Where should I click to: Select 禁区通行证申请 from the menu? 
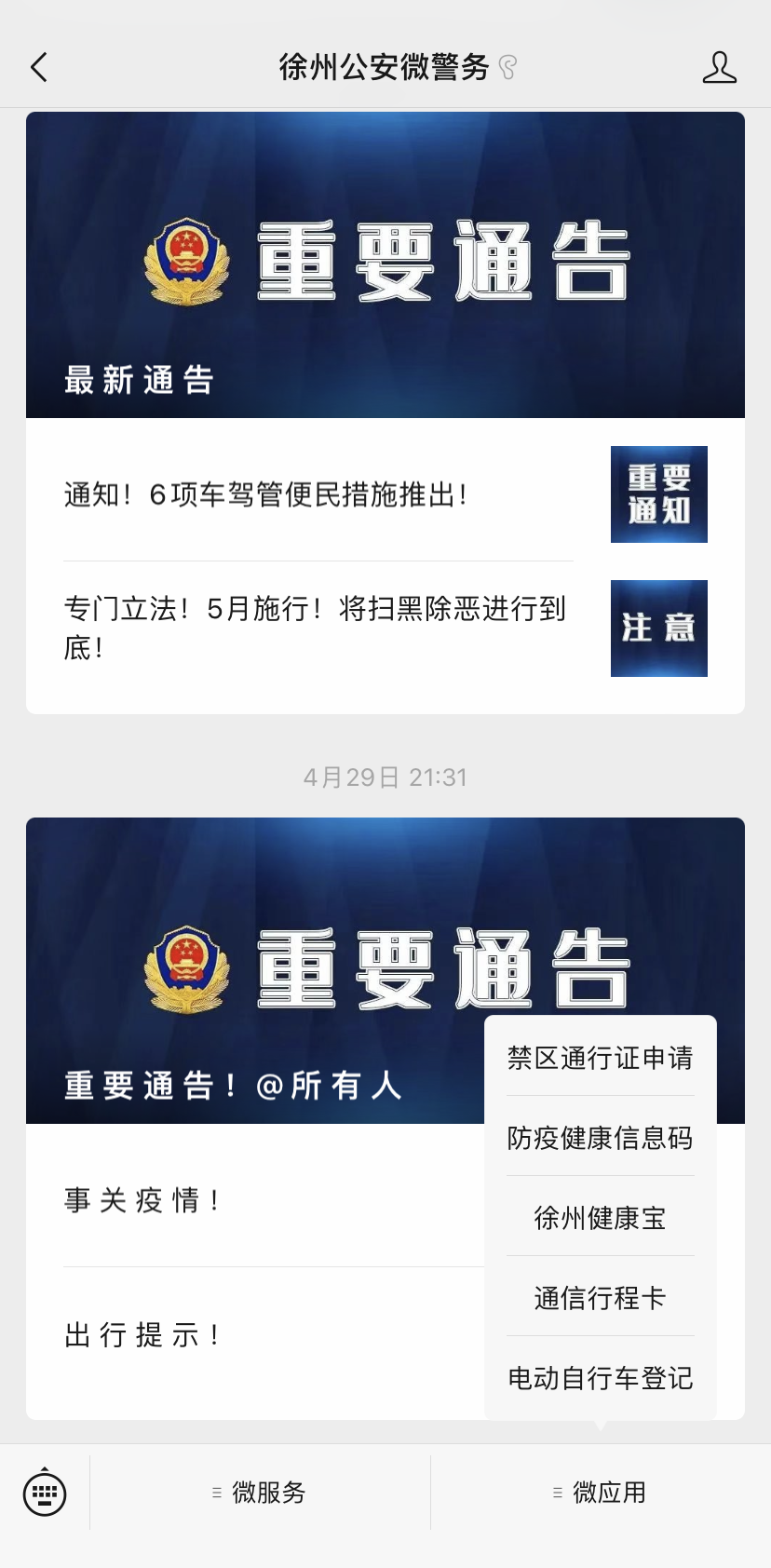[600, 1058]
